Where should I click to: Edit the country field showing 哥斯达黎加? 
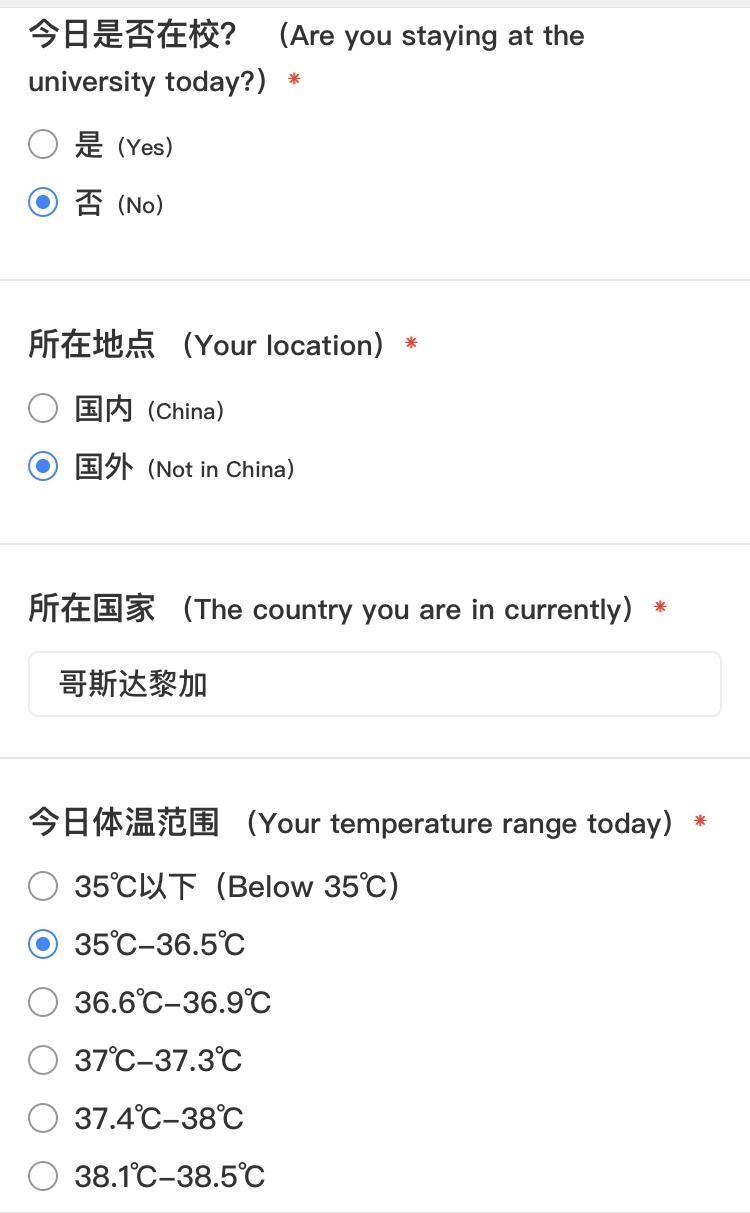click(374, 684)
